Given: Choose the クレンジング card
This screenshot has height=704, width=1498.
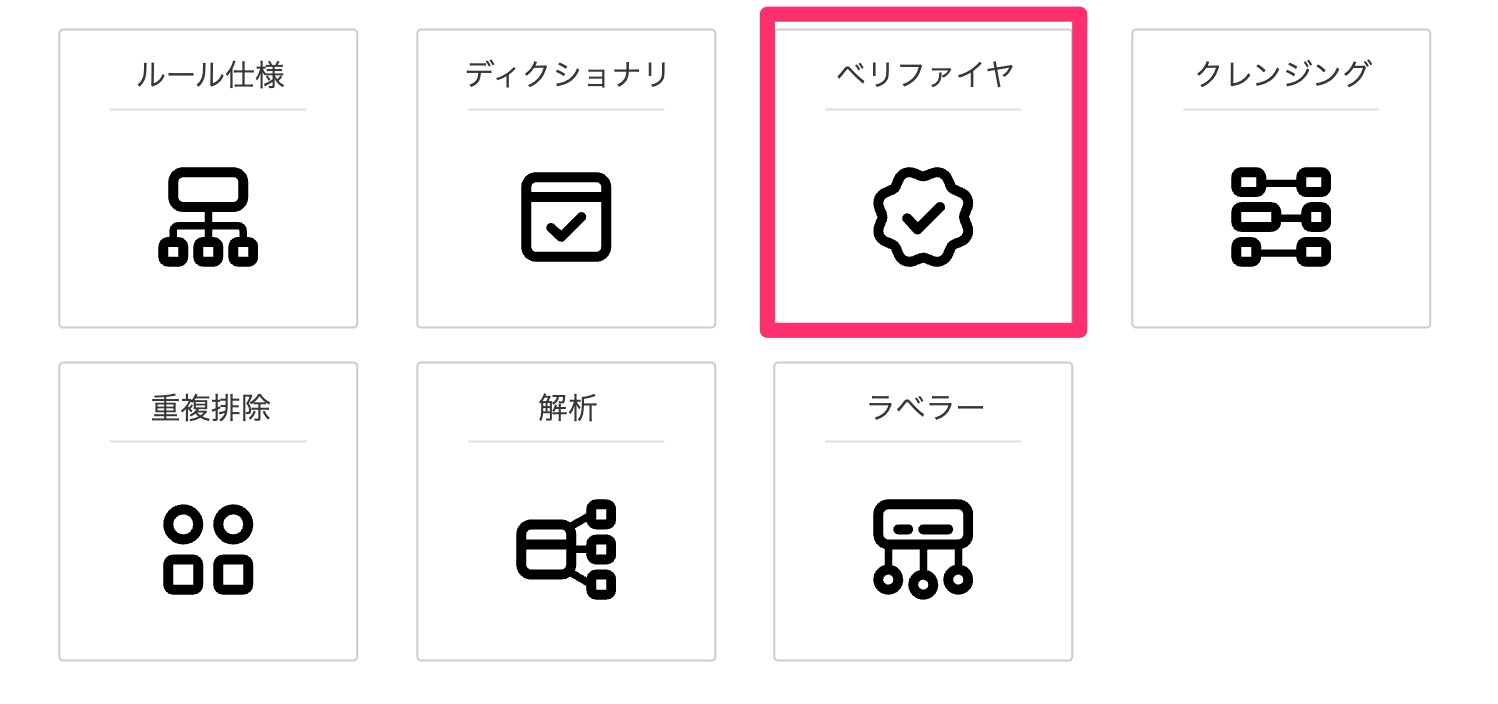Looking at the screenshot, I should (x=1281, y=178).
